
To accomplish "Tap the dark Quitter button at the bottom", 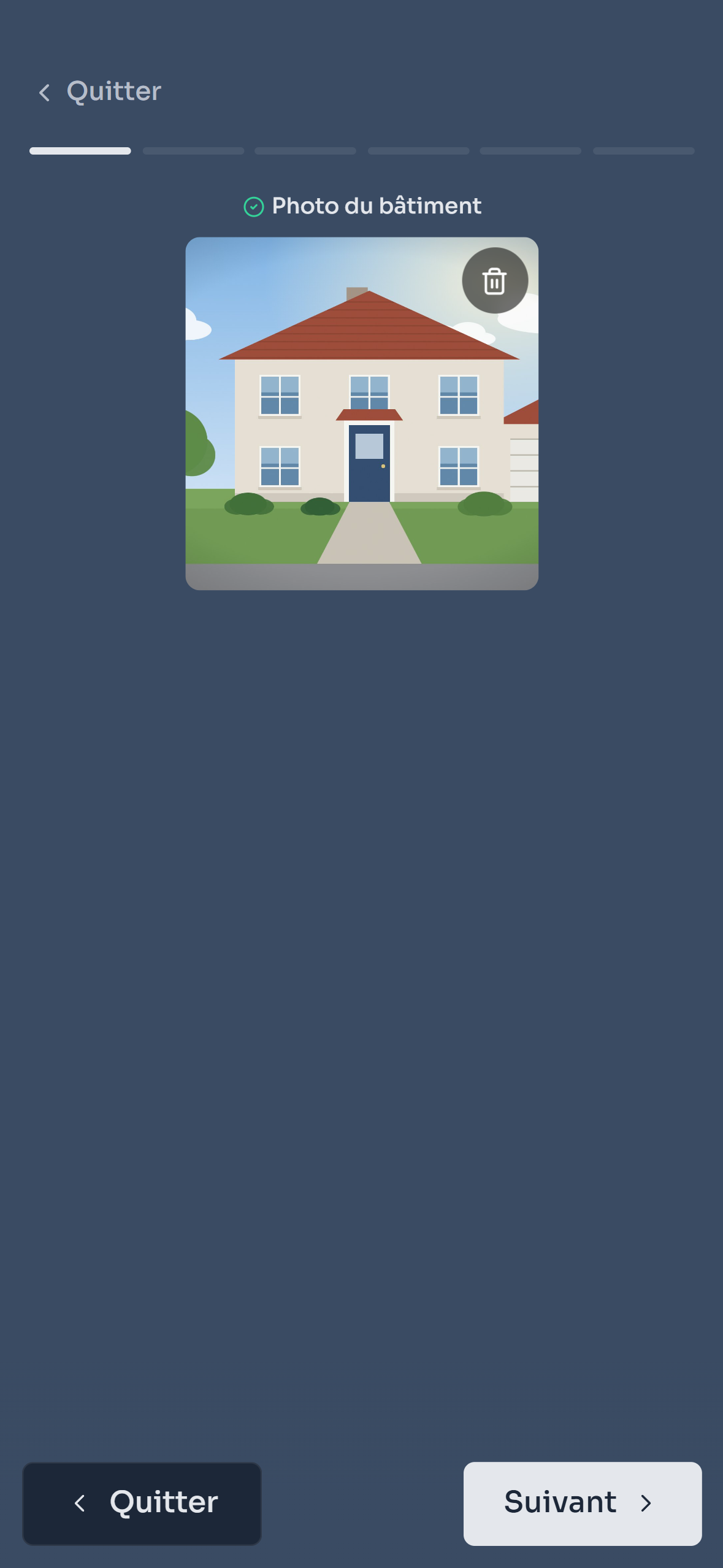I will [x=142, y=1503].
